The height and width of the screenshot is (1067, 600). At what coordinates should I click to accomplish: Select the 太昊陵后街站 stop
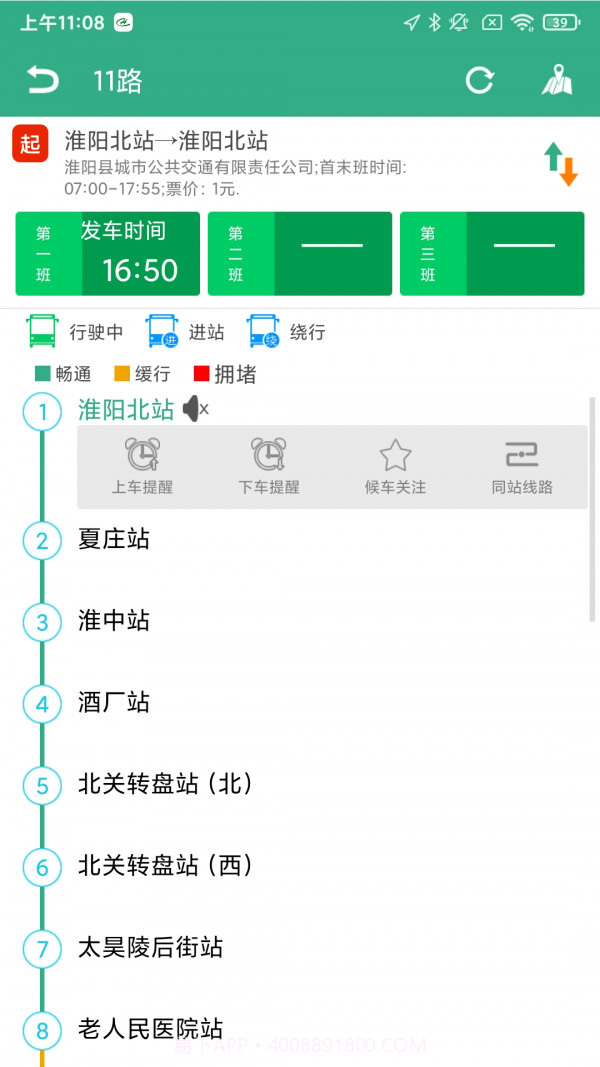(x=150, y=947)
